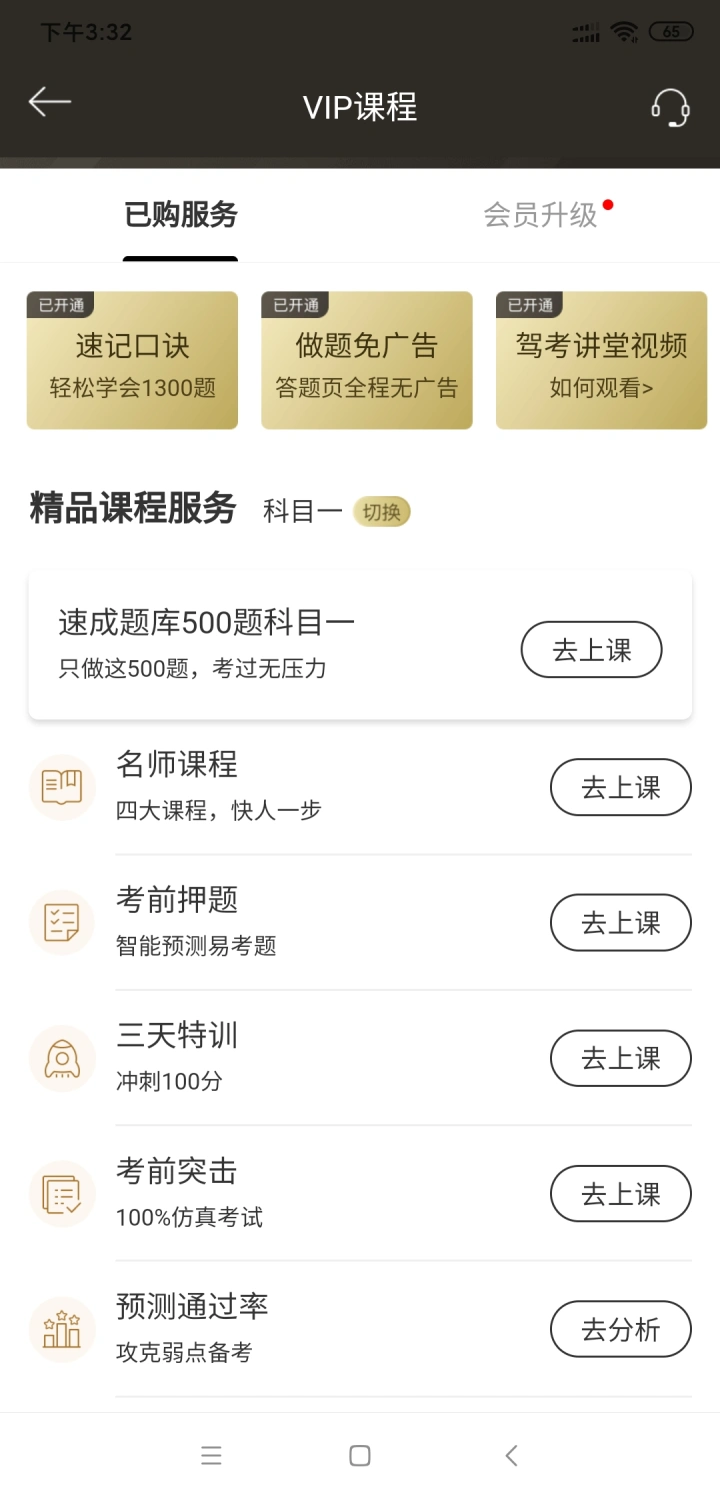720x1499 pixels.
Task: Tap 去上课 for 速成题库500题科目一
Action: tap(591, 650)
